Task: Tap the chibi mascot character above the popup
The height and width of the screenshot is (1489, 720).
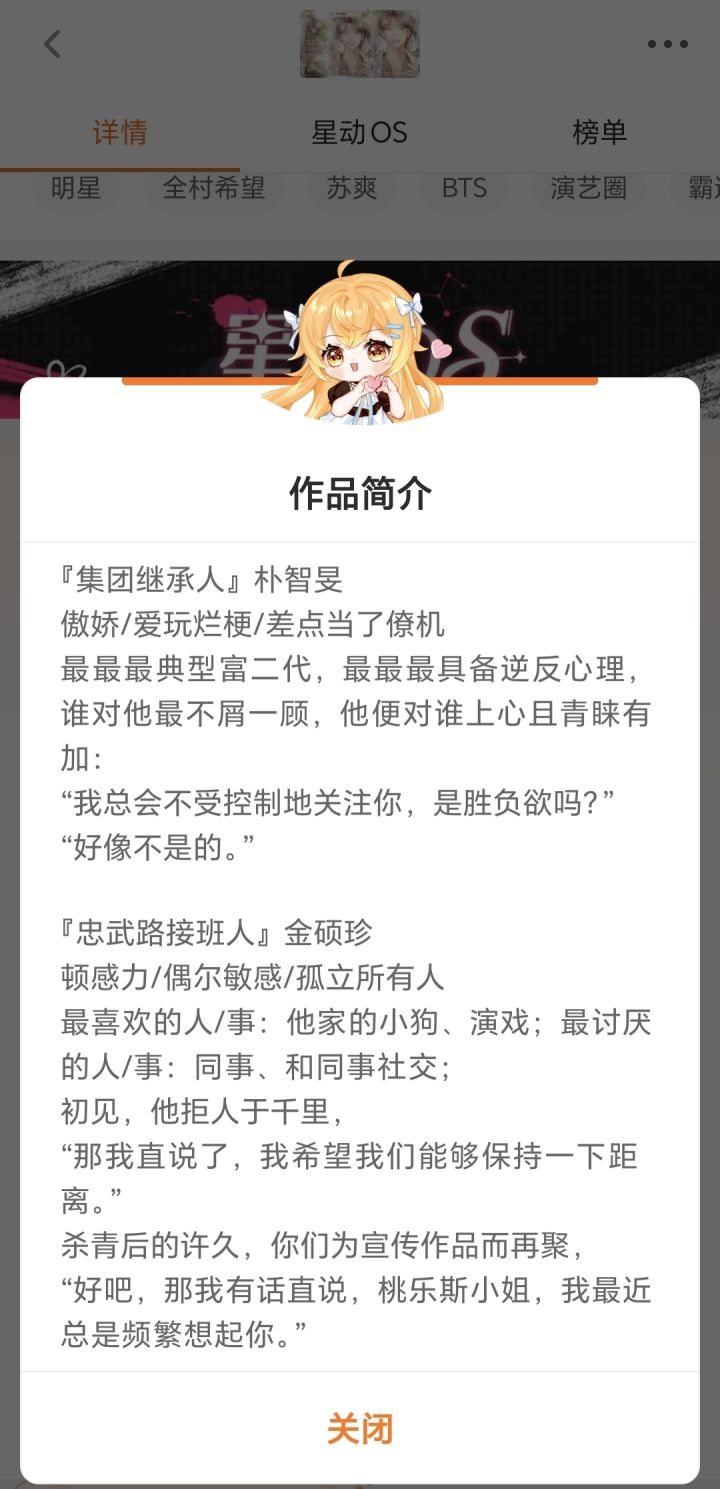Action: (x=358, y=350)
